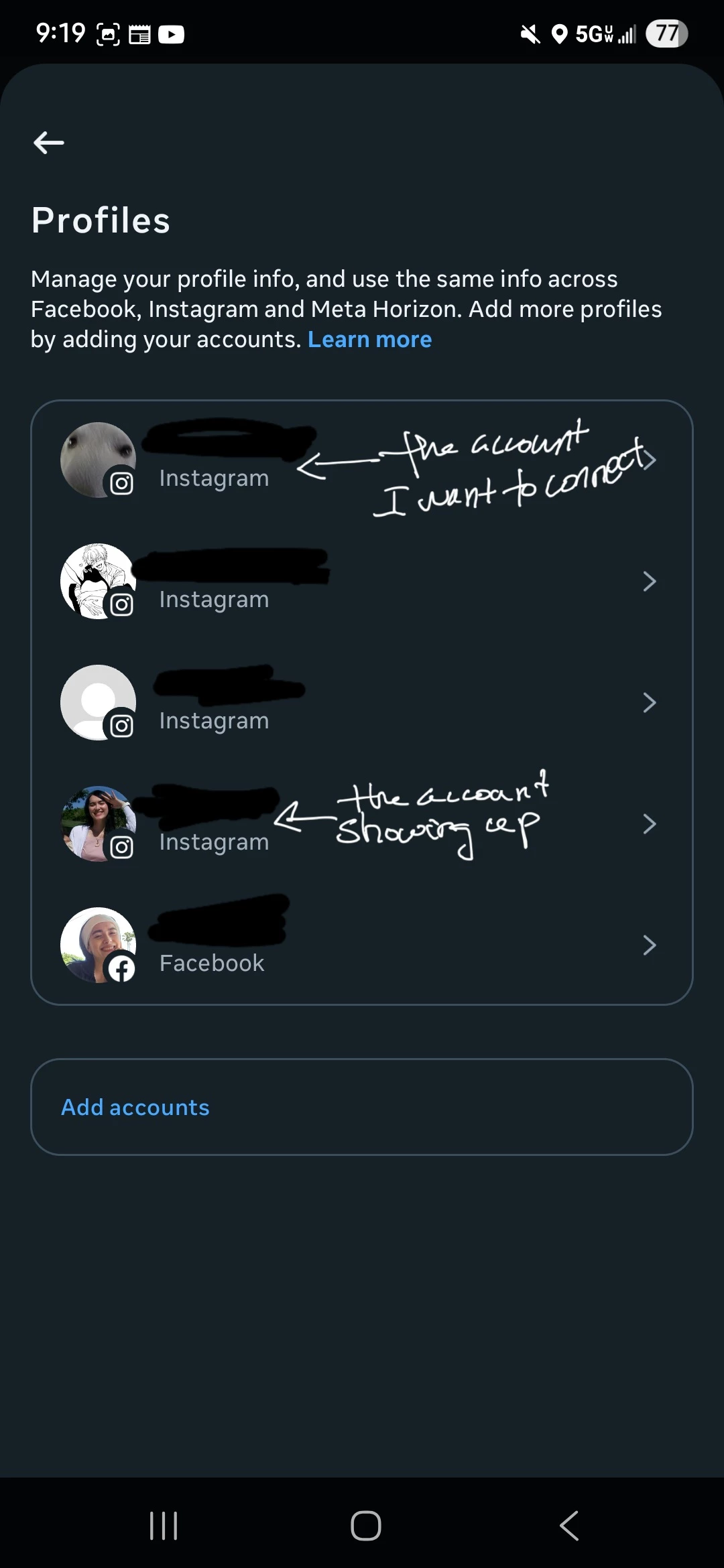Open the Instagram profile with manga drawing avatar
724x1568 pixels.
coord(362,582)
